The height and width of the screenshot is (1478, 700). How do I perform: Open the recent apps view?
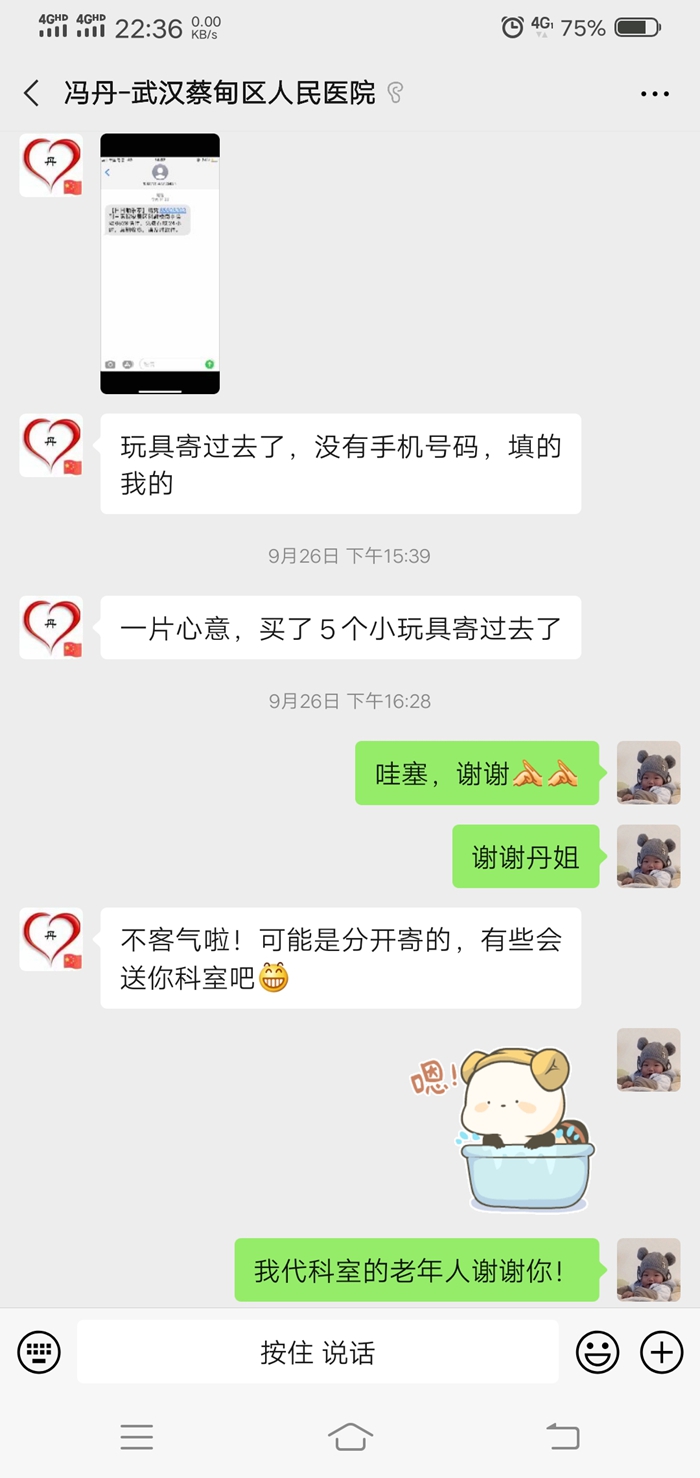point(137,1437)
